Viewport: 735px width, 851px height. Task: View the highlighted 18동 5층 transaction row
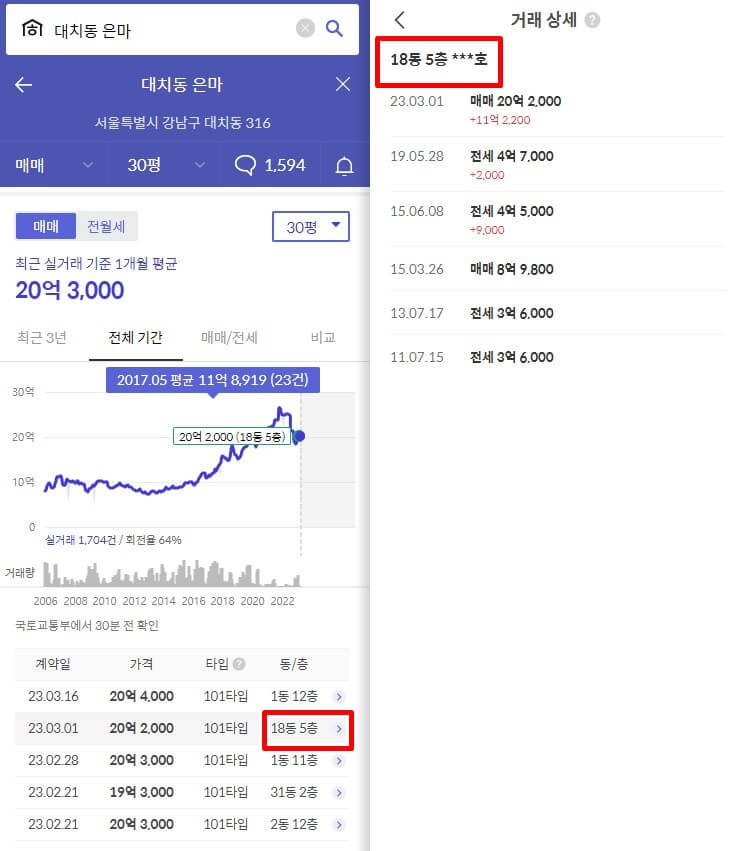coord(305,729)
